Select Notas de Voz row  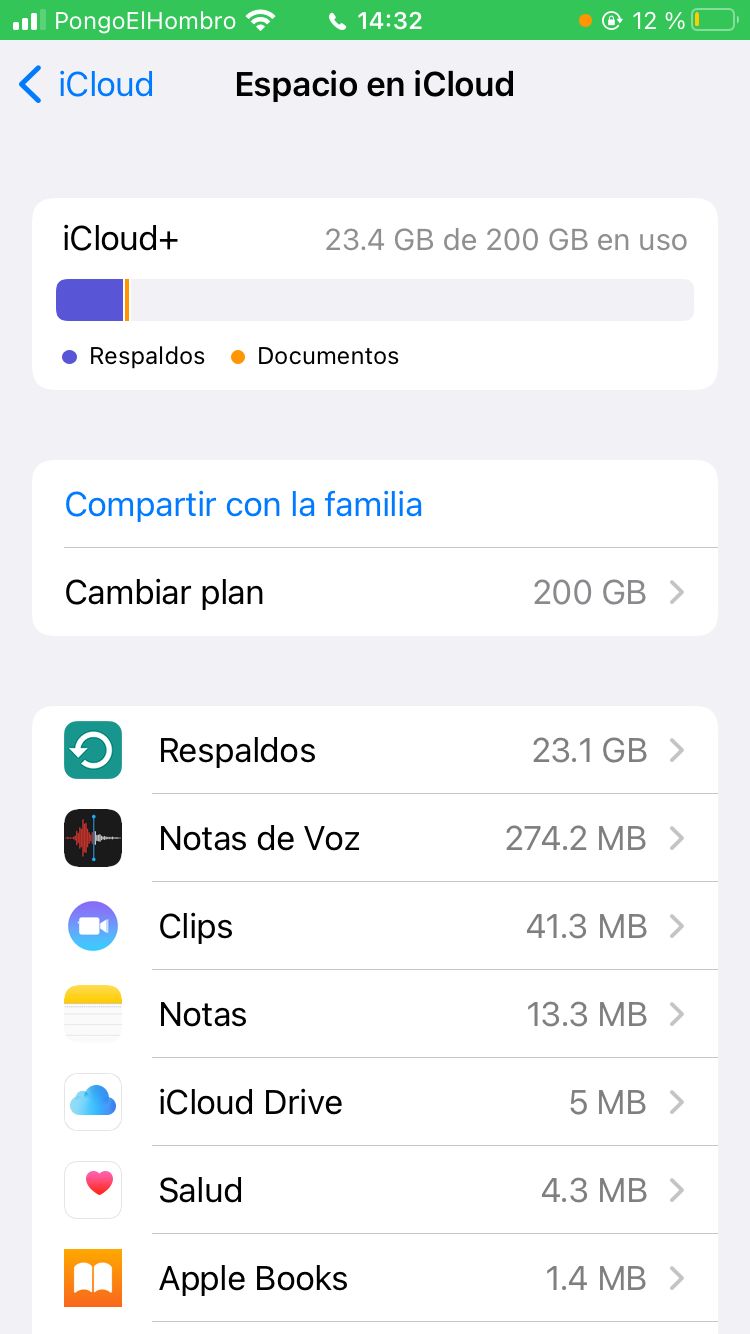coord(375,838)
